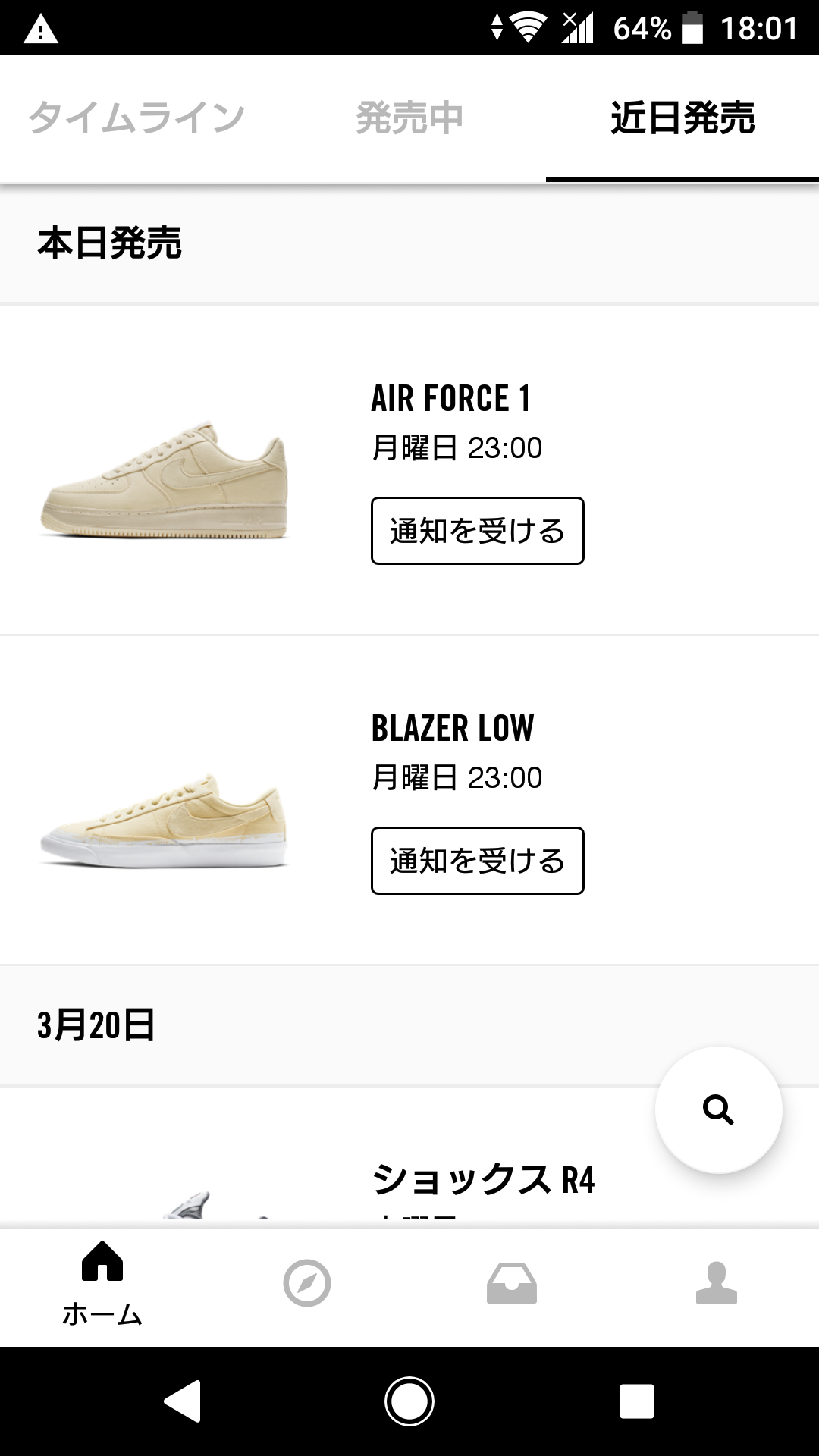Tap the battery indicator in status bar
The image size is (819, 1456).
coord(695,29)
